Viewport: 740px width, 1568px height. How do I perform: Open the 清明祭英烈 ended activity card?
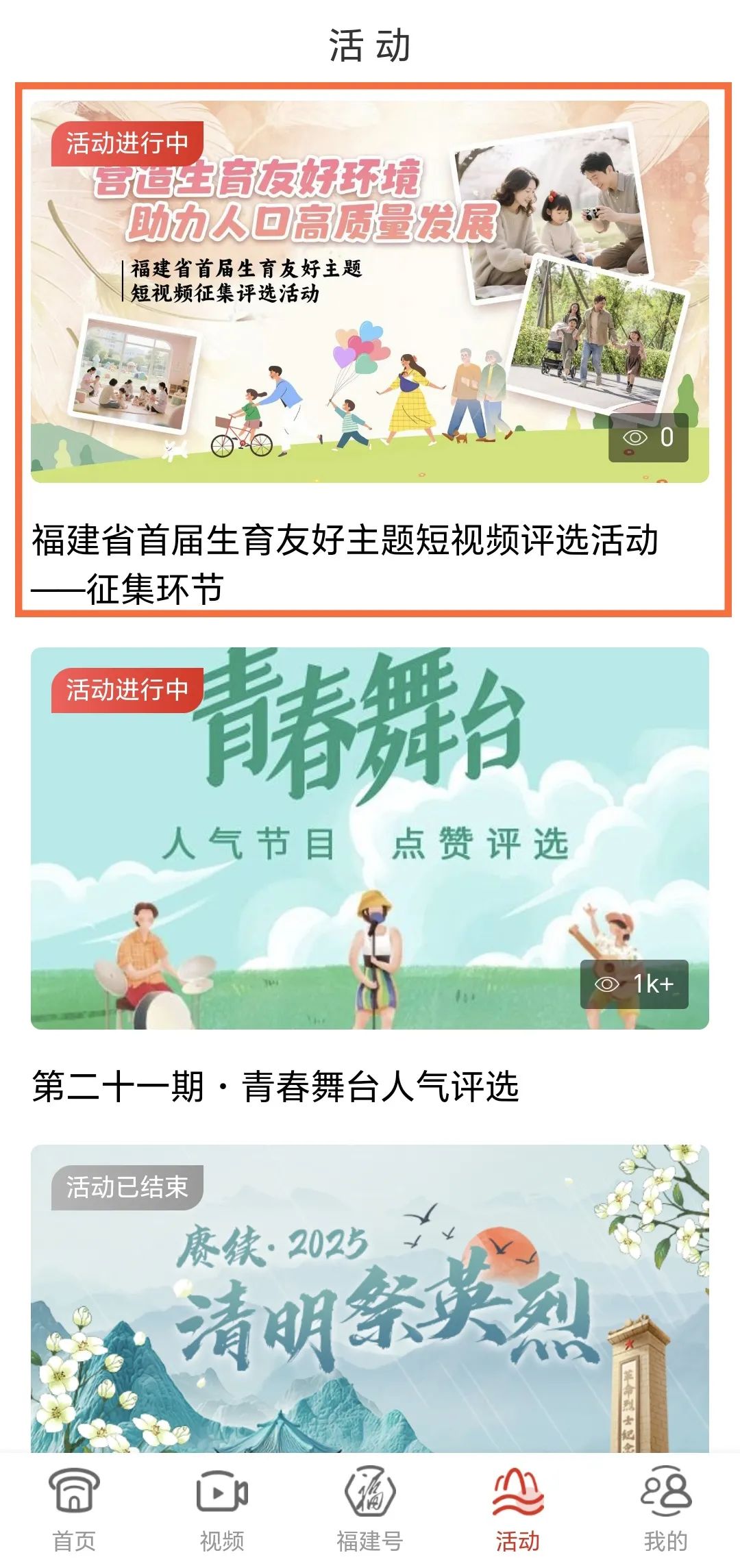click(x=370, y=1302)
